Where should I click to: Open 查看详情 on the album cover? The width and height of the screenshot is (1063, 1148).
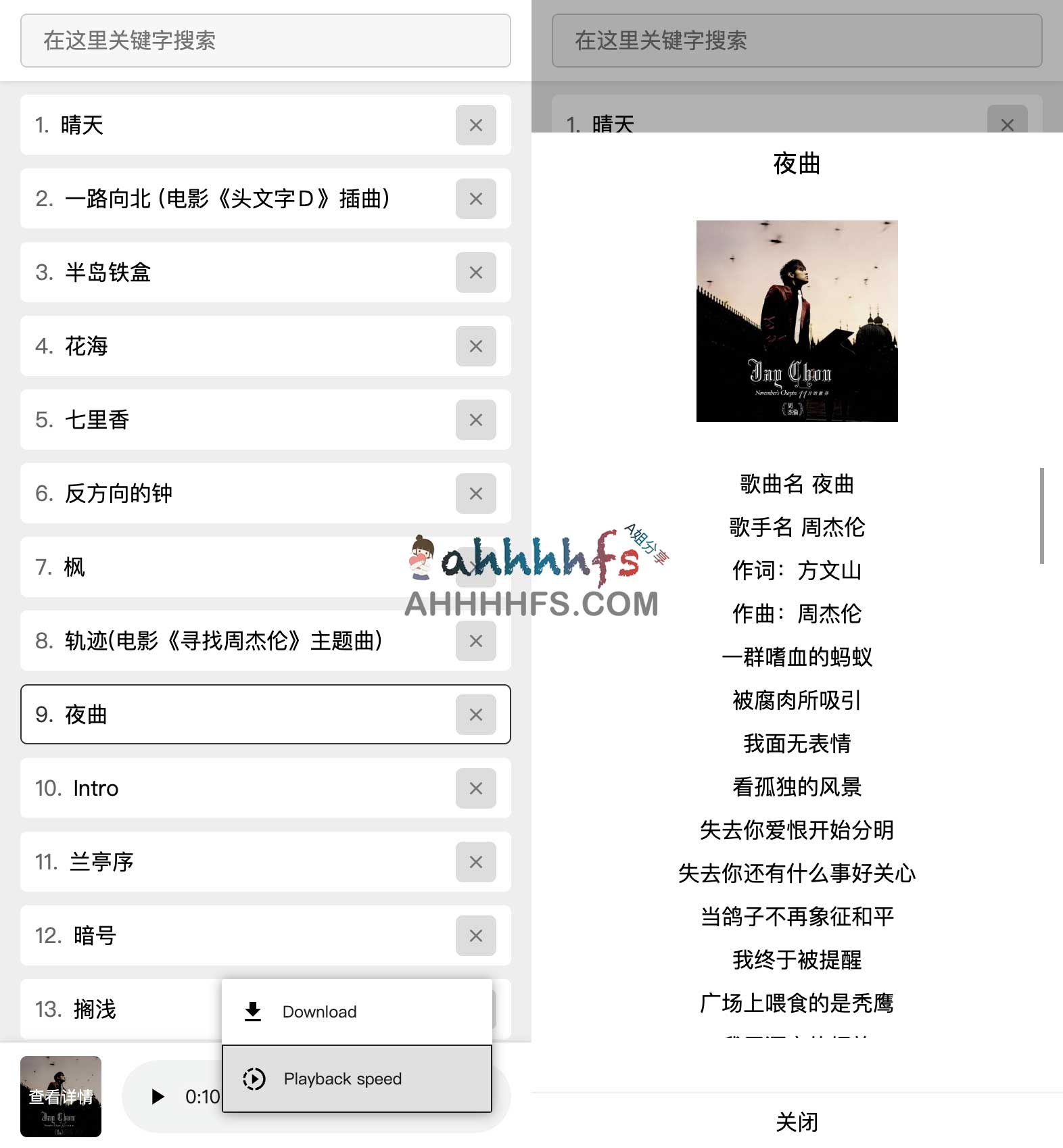pyautogui.click(x=61, y=1097)
